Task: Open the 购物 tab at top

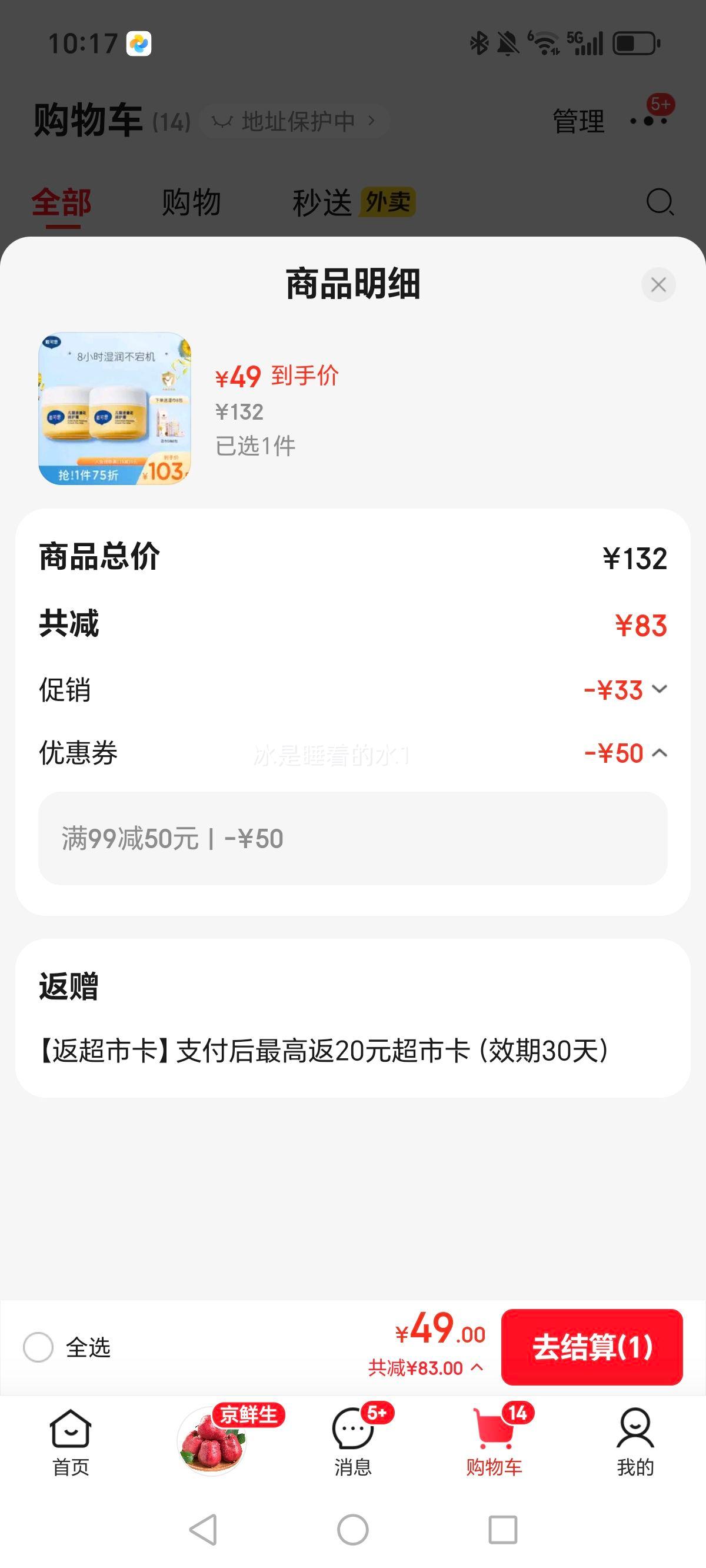Action: click(191, 201)
